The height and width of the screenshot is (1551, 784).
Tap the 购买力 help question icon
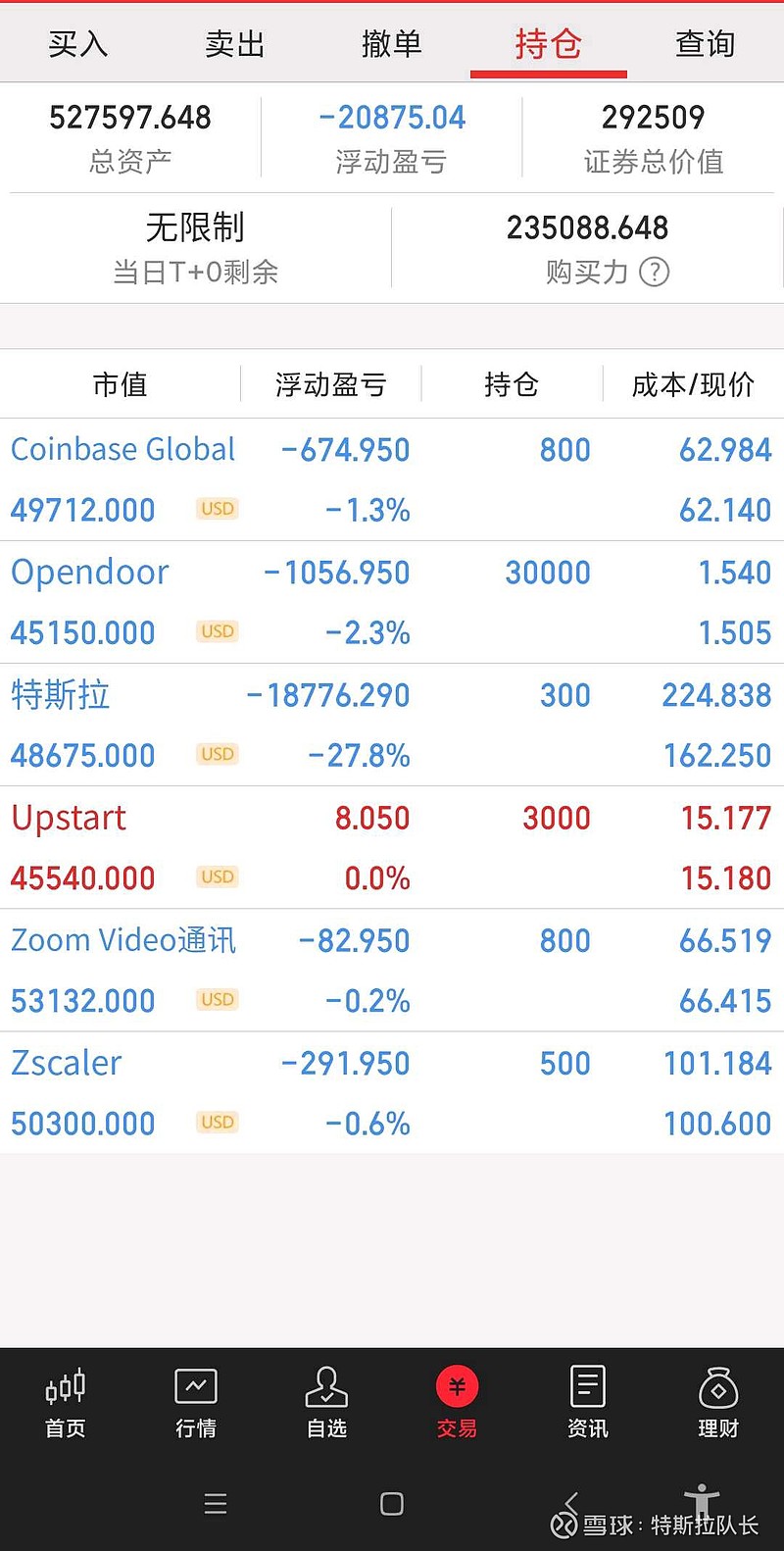[654, 272]
